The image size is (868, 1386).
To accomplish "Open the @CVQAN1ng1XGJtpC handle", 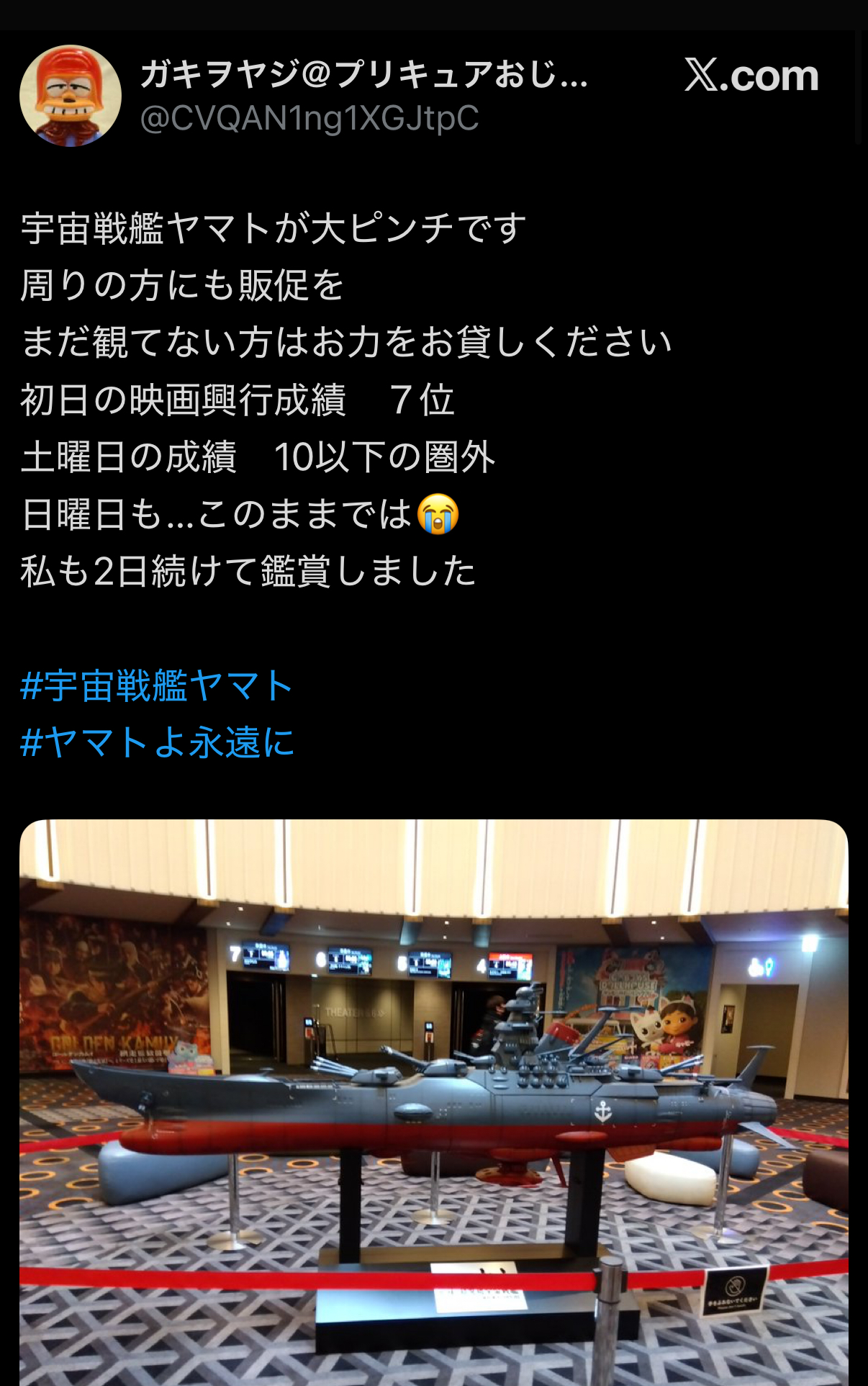I will click(x=309, y=119).
